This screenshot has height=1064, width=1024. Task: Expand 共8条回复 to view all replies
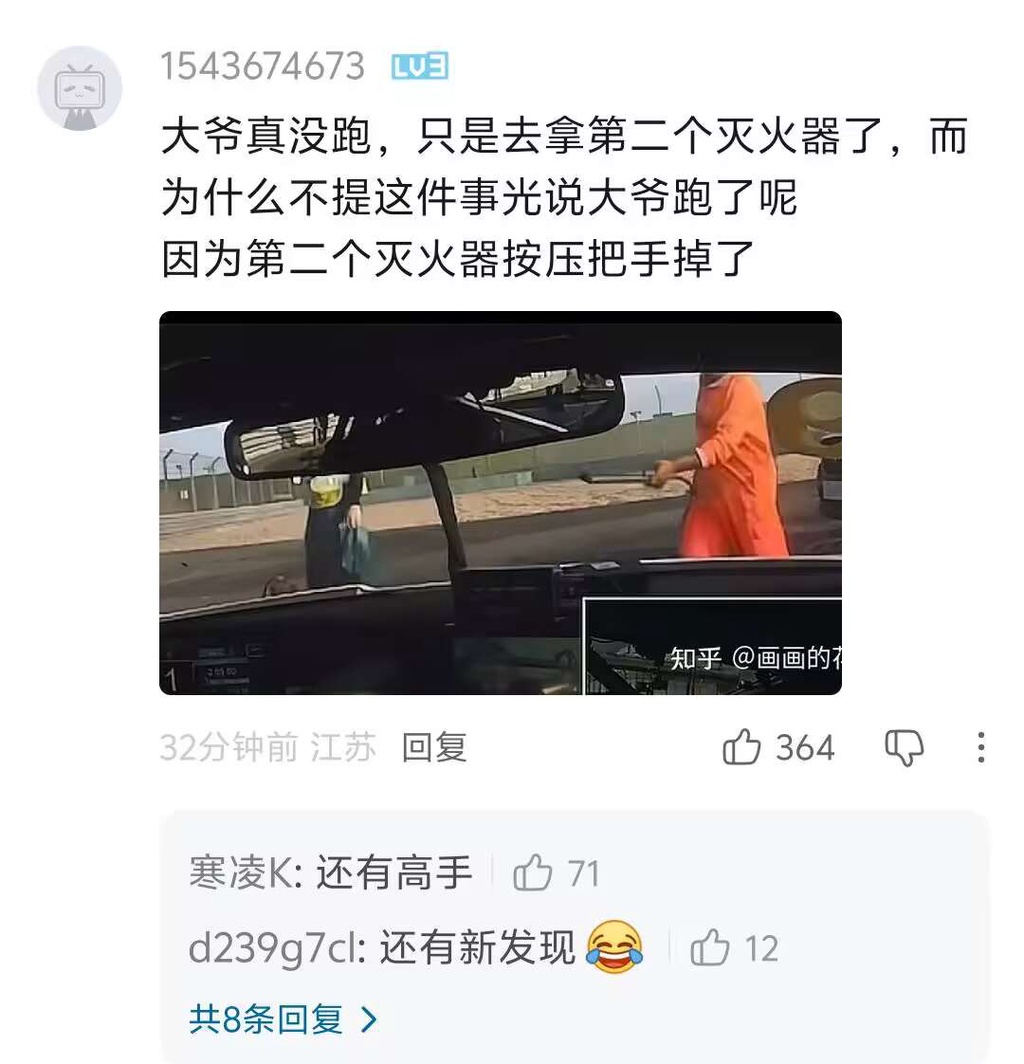[283, 1019]
